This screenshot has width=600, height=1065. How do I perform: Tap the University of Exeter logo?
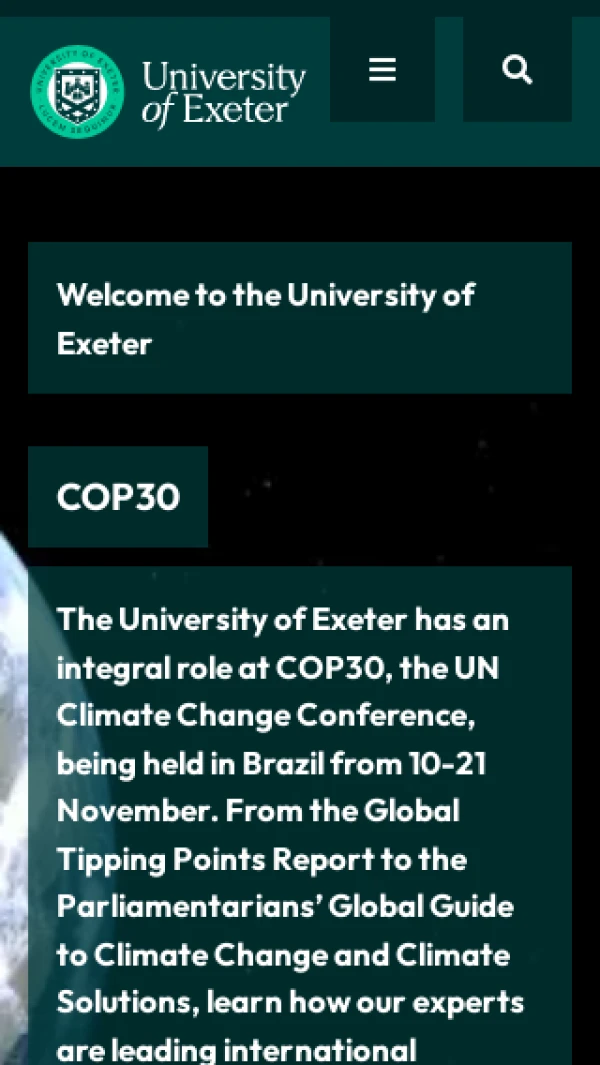pyautogui.click(x=168, y=91)
